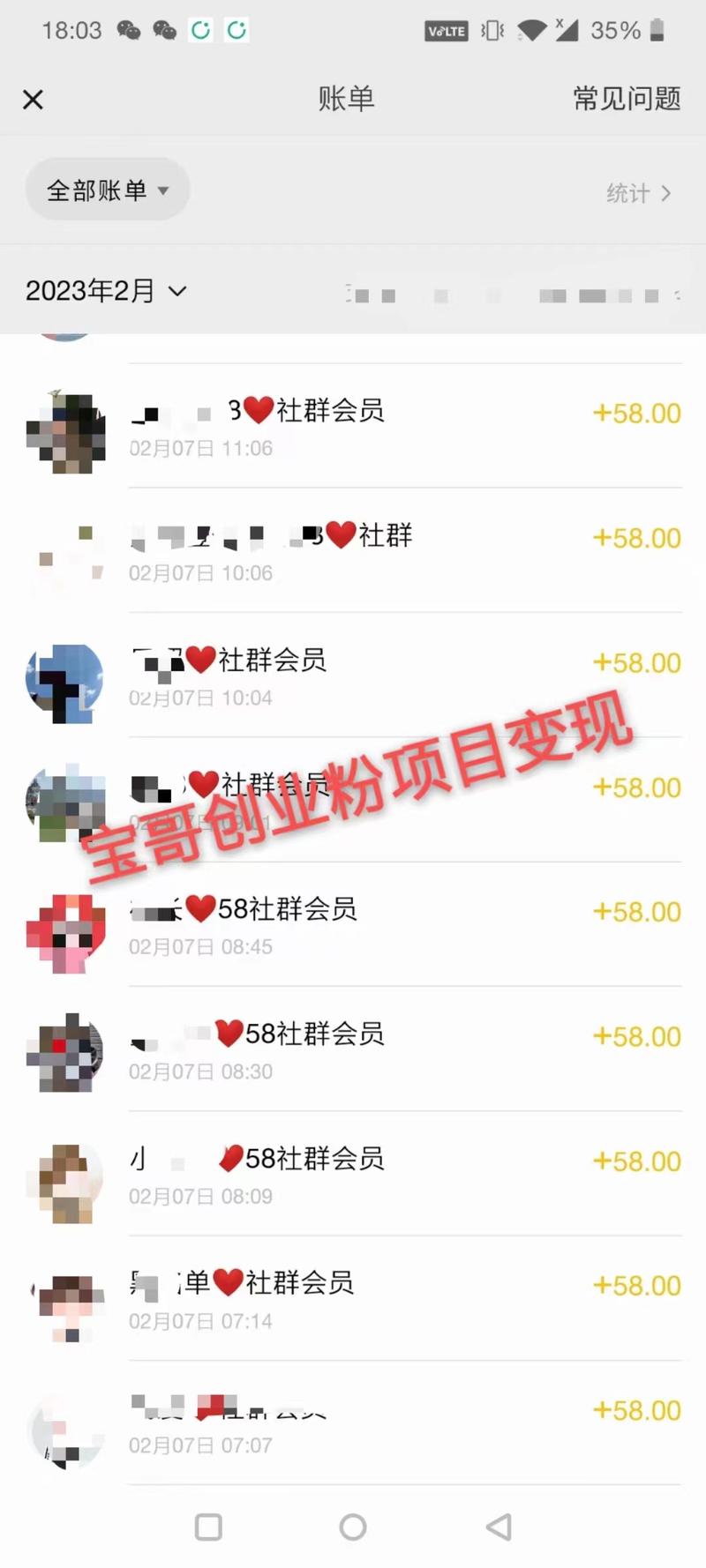
Task: Tap the Home circle navigation button
Action: (x=352, y=1527)
